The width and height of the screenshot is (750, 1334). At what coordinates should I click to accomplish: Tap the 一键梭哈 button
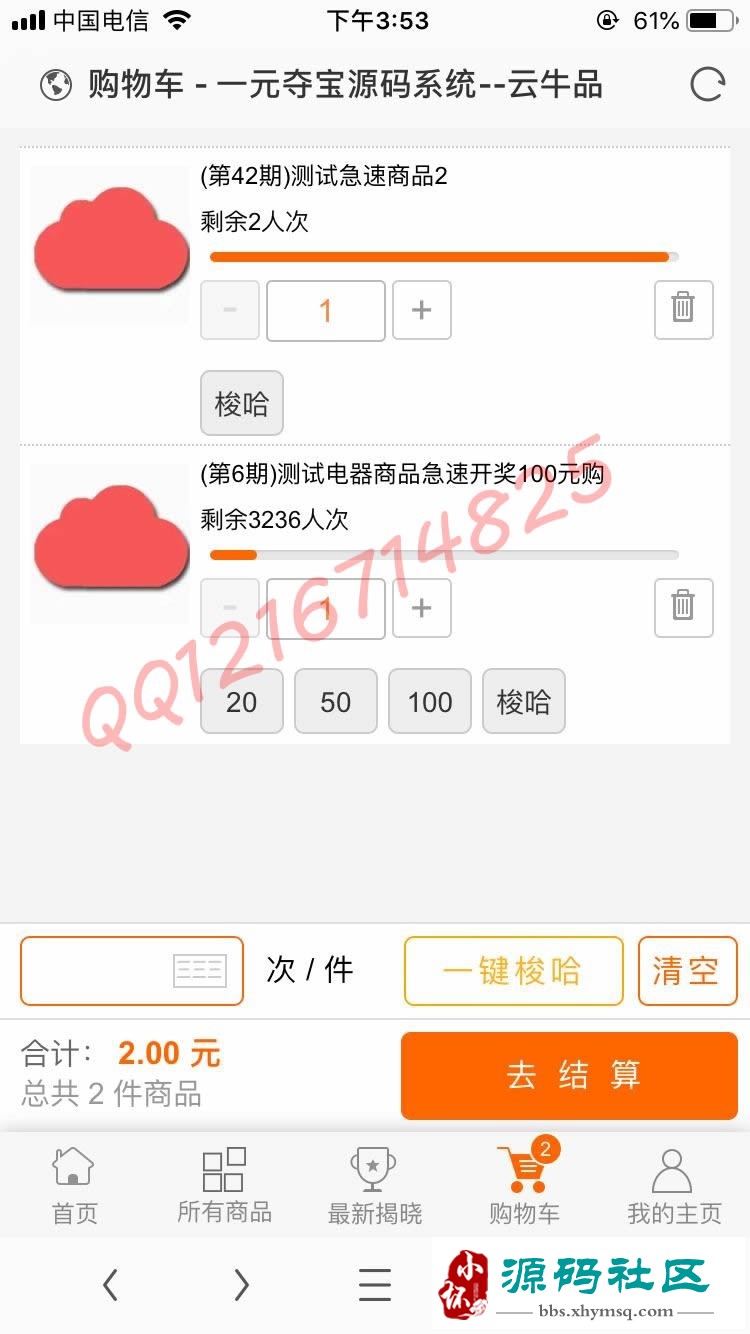coord(513,970)
